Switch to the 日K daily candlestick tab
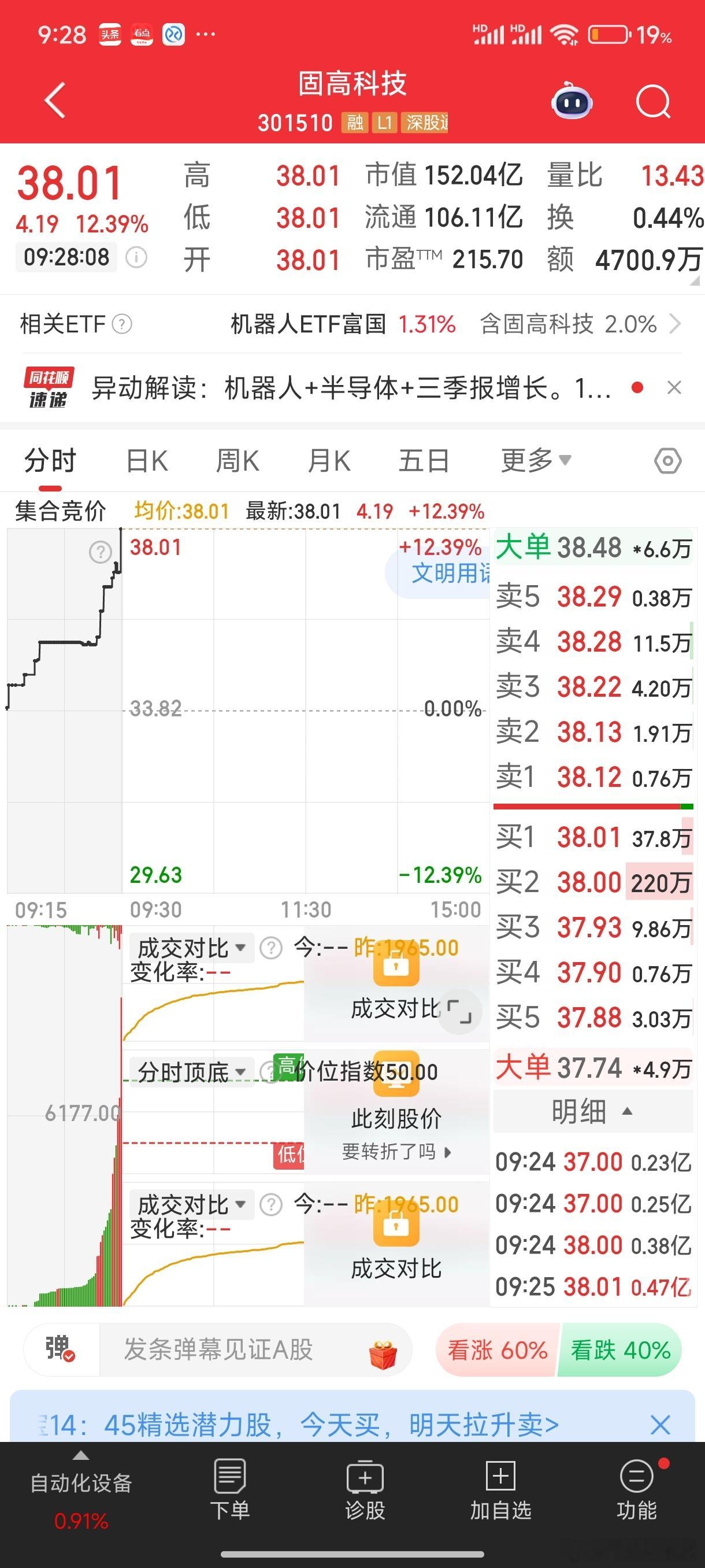The image size is (705, 1568). click(148, 461)
